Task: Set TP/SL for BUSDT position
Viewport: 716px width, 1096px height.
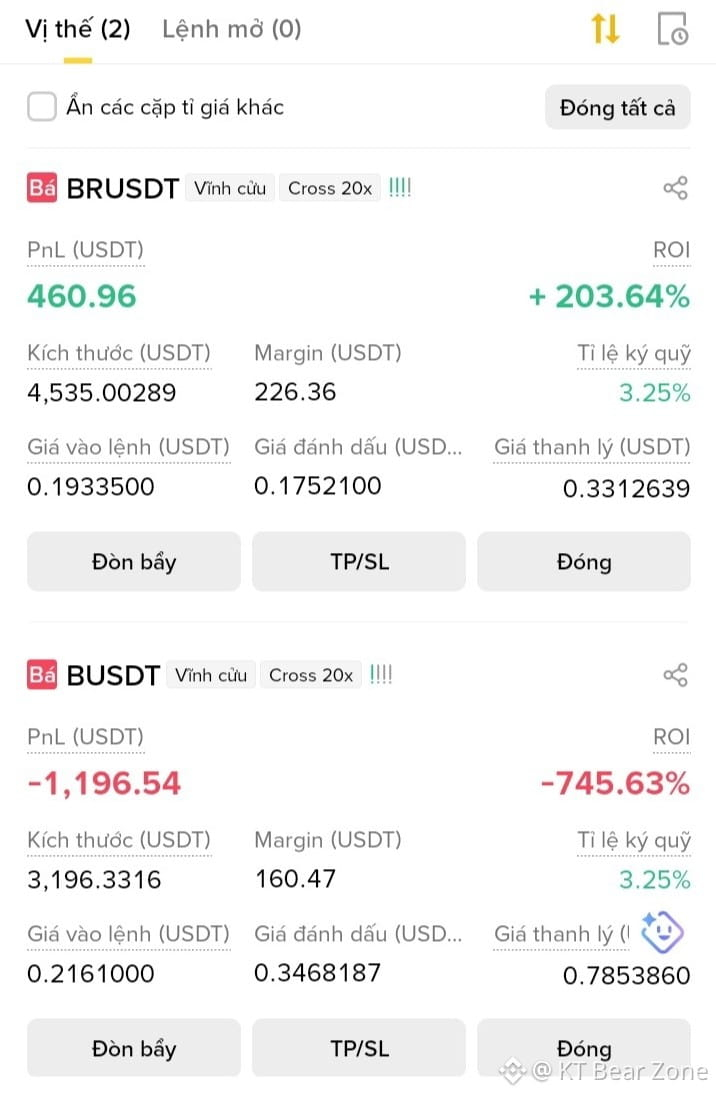Action: 359,1048
